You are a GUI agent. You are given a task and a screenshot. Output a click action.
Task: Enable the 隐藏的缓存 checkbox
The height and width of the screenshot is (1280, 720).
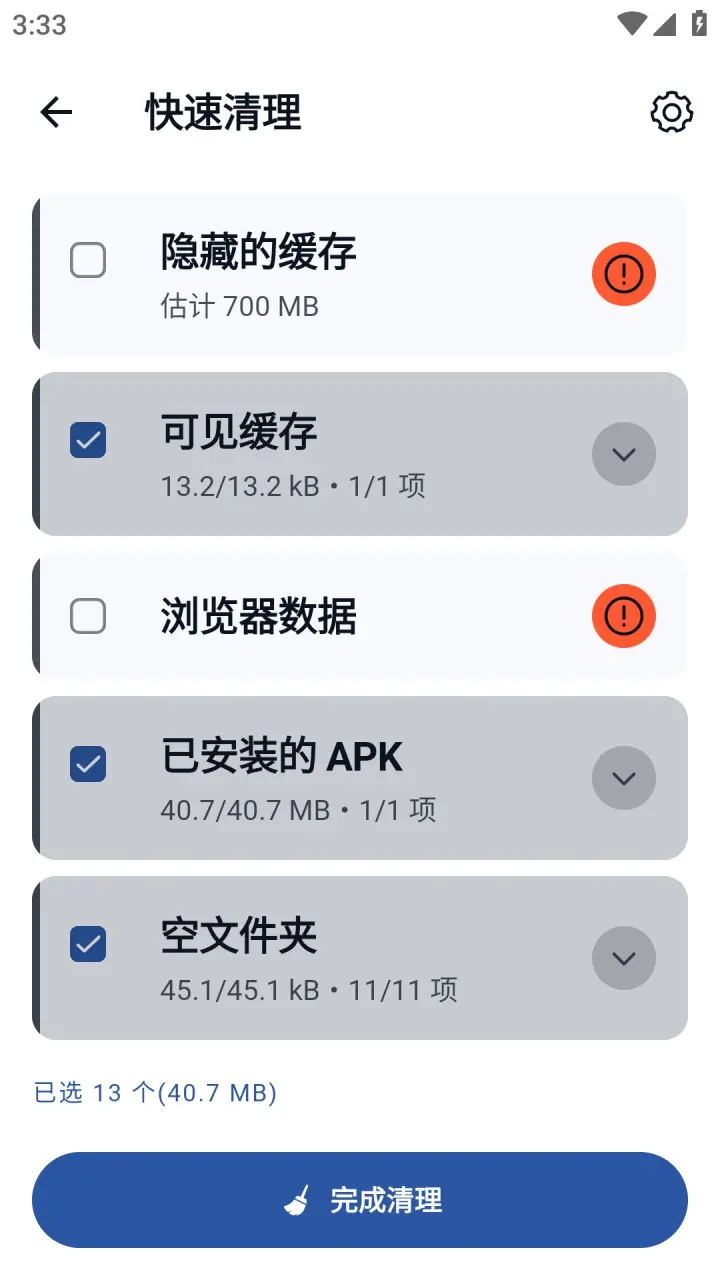87,260
